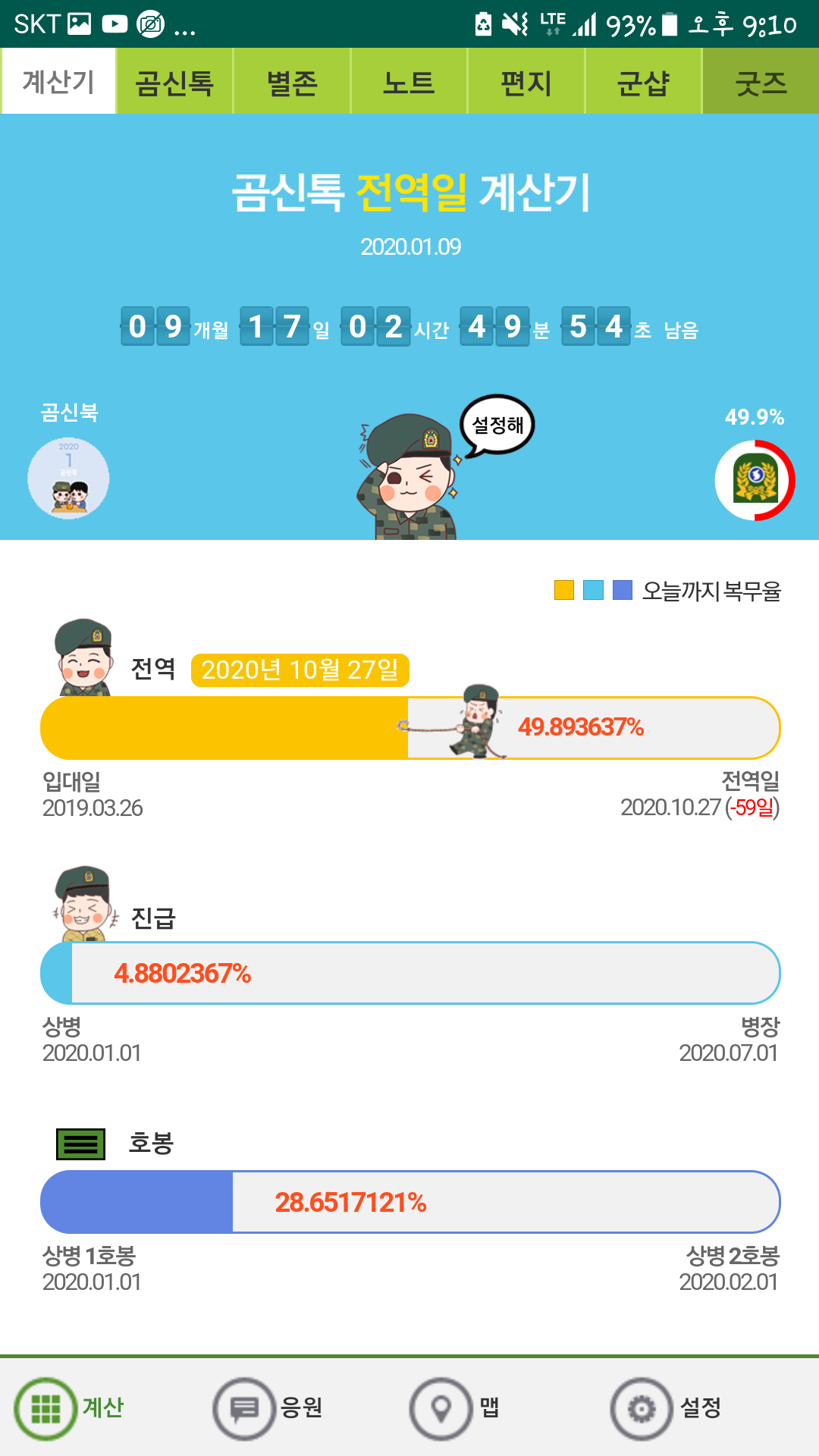Open 응원 in the bottom navigation
Viewport: 819px width, 1456px height.
pyautogui.click(x=269, y=1408)
